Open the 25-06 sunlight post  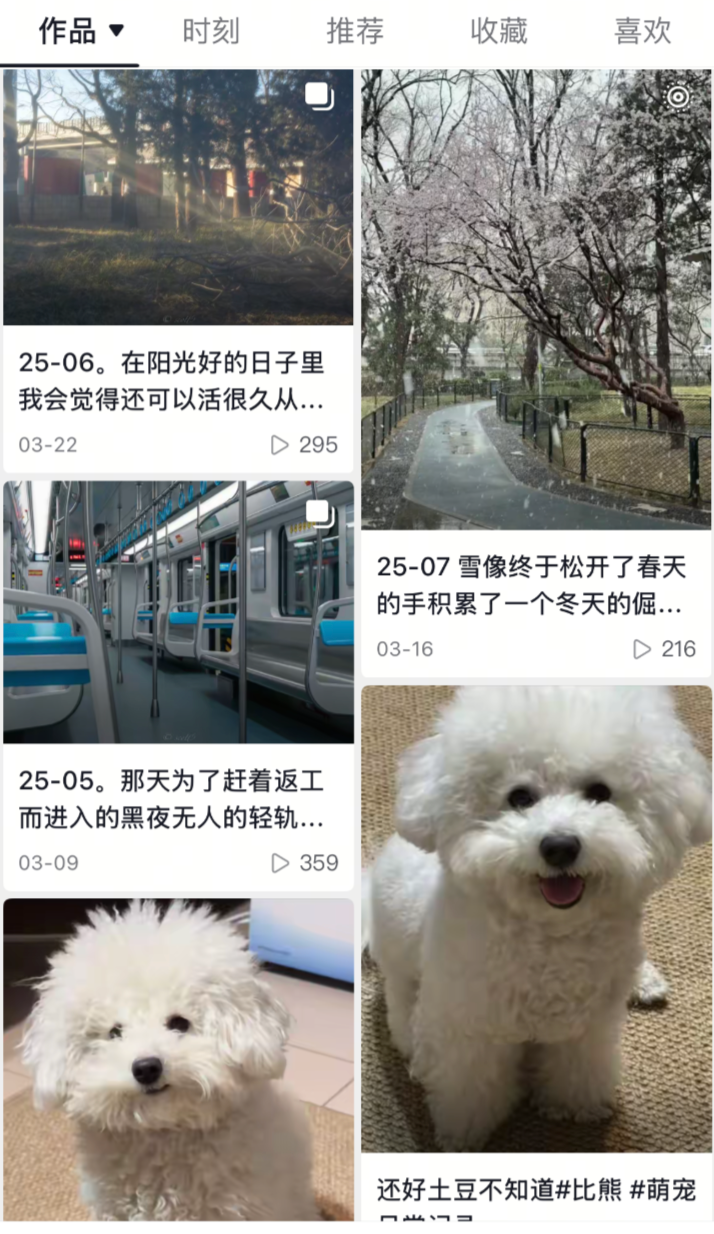[178, 198]
